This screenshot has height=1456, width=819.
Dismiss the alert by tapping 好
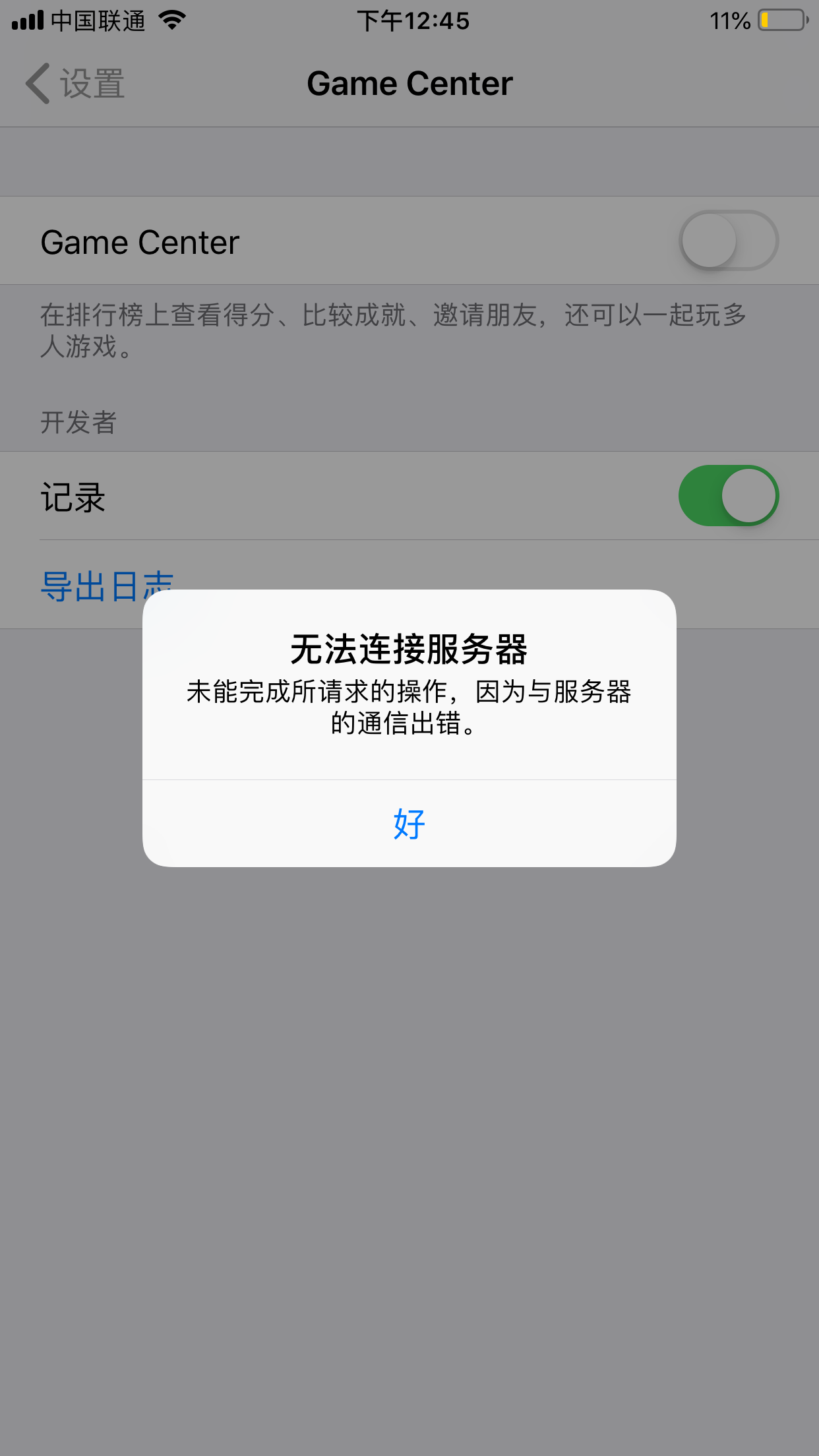tap(409, 824)
